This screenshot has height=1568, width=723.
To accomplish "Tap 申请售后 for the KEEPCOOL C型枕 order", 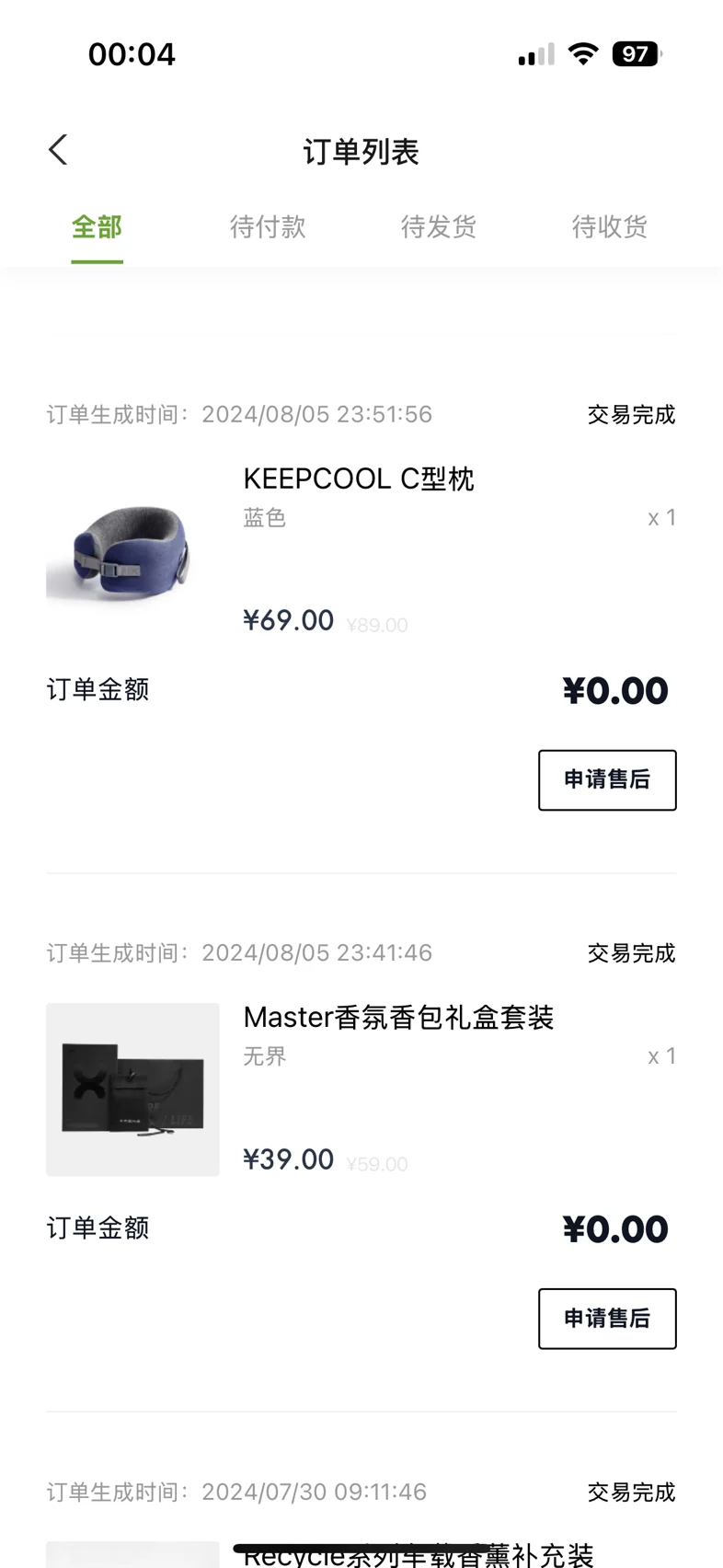I will (607, 780).
